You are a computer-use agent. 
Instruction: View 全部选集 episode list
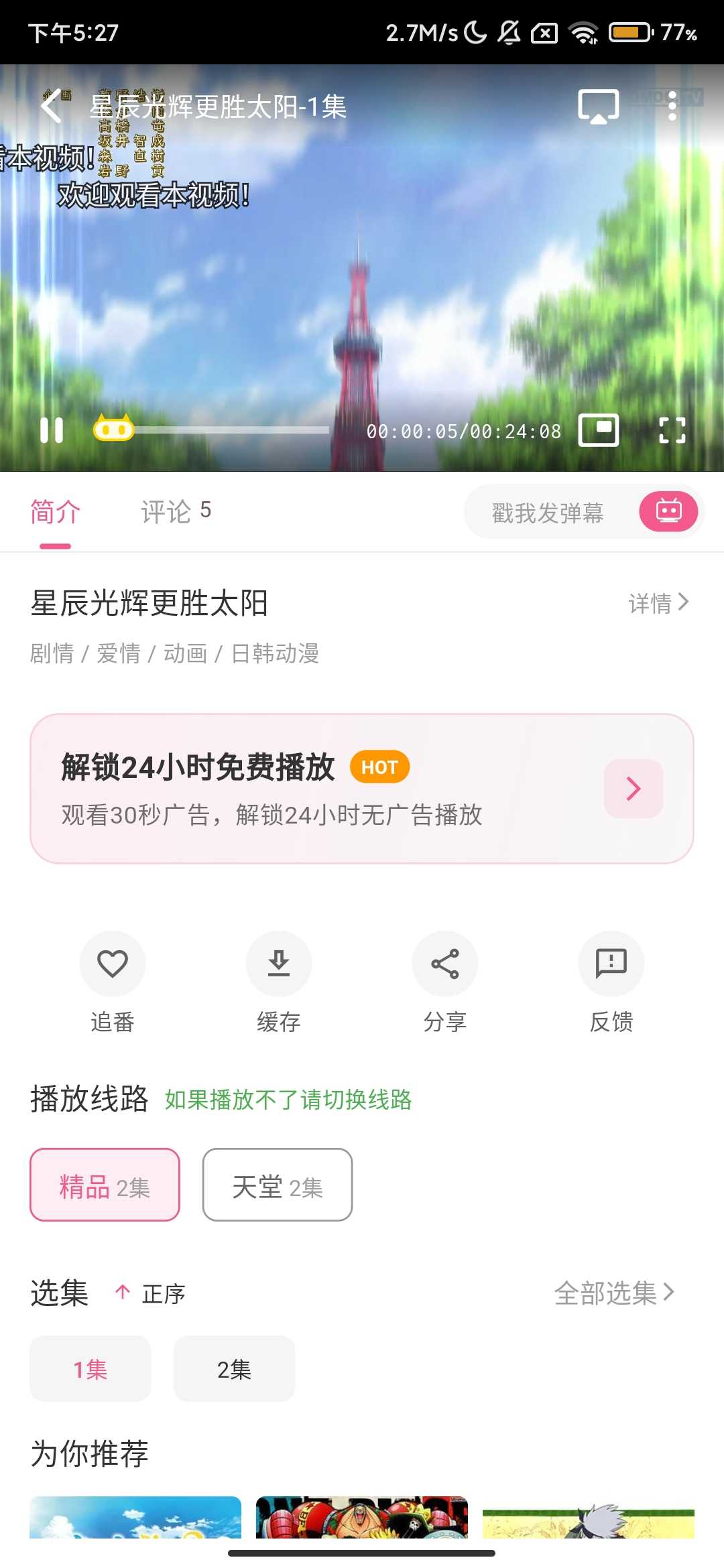coord(613,1293)
